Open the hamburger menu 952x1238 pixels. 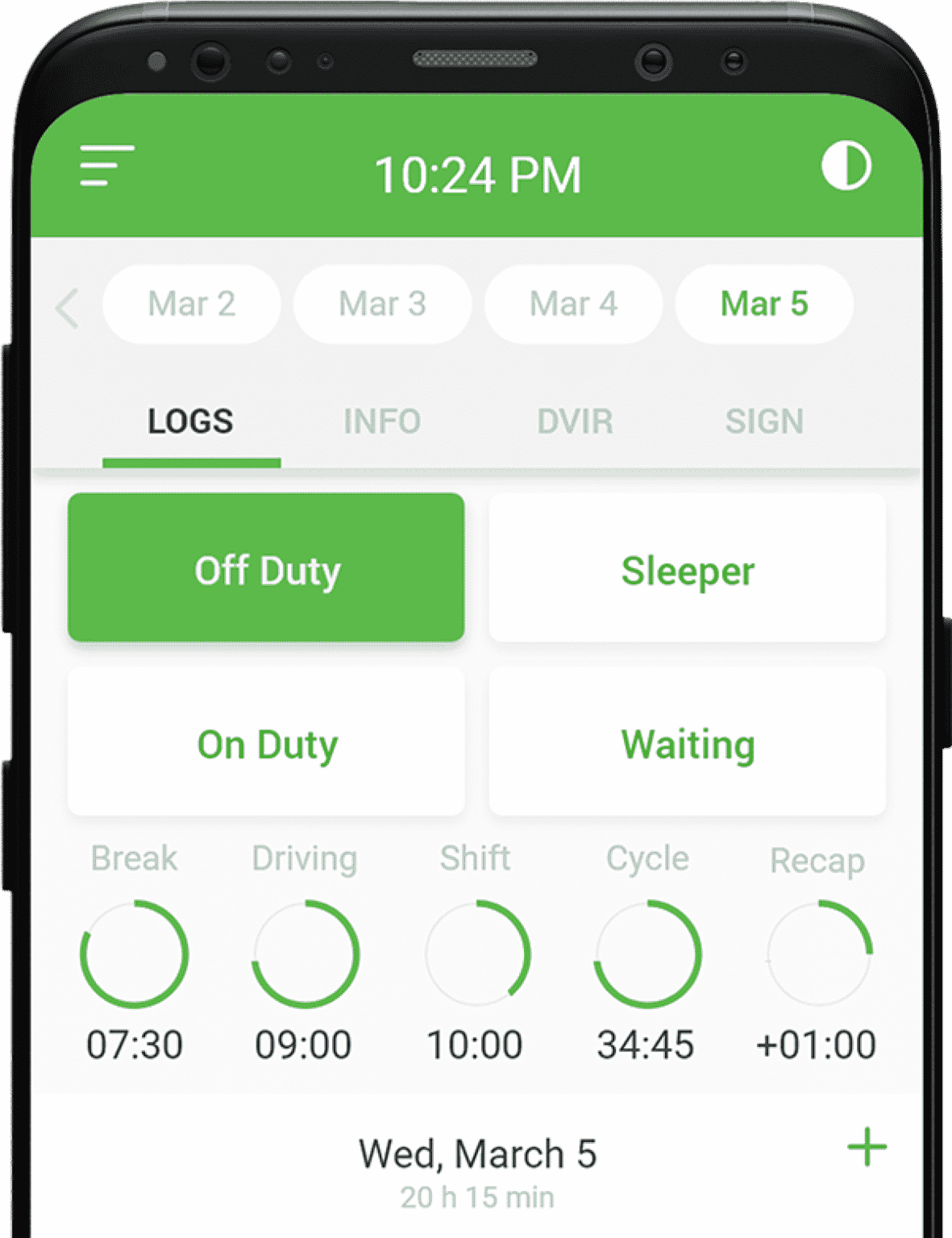click(106, 166)
